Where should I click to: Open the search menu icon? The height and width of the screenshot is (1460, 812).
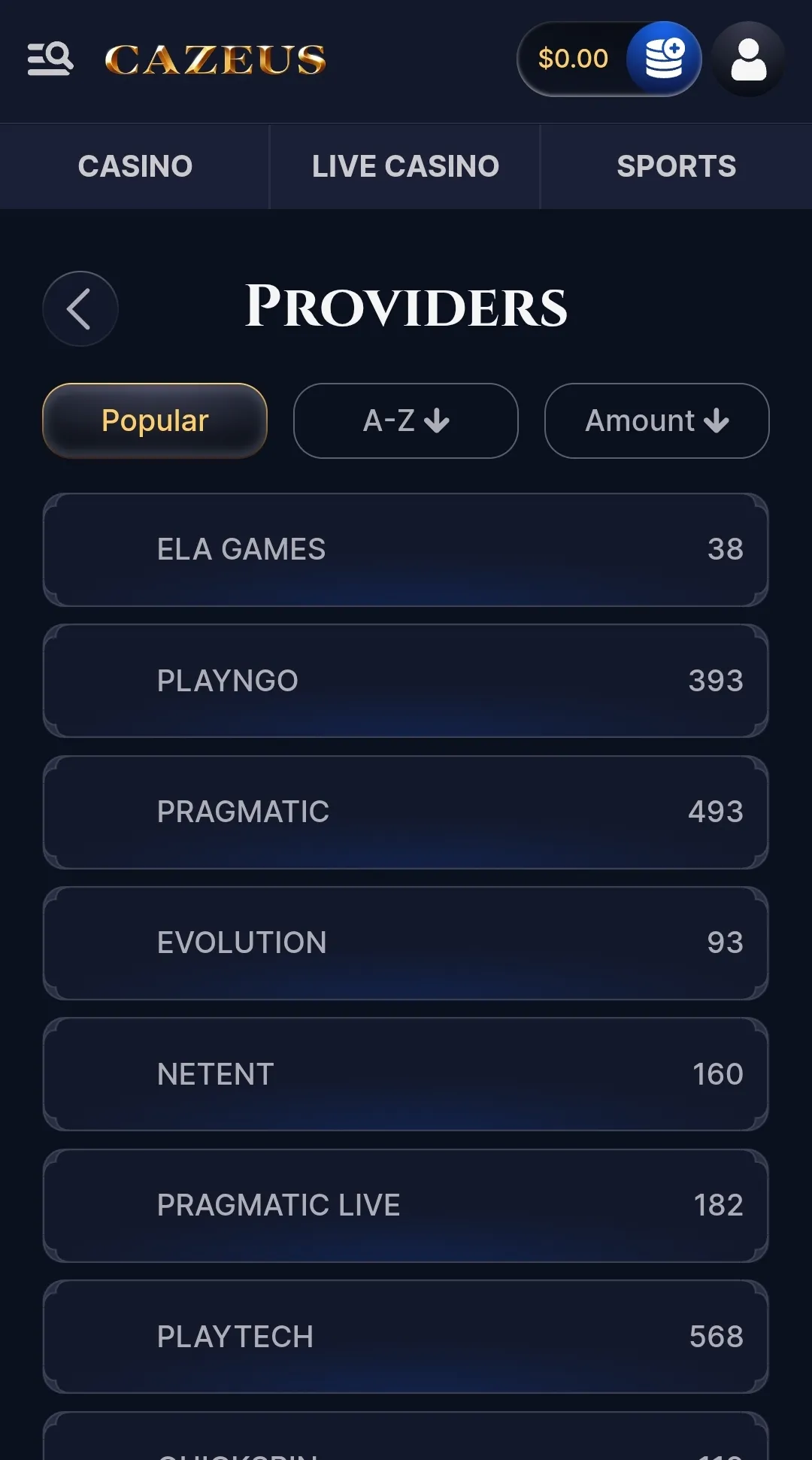[x=50, y=59]
